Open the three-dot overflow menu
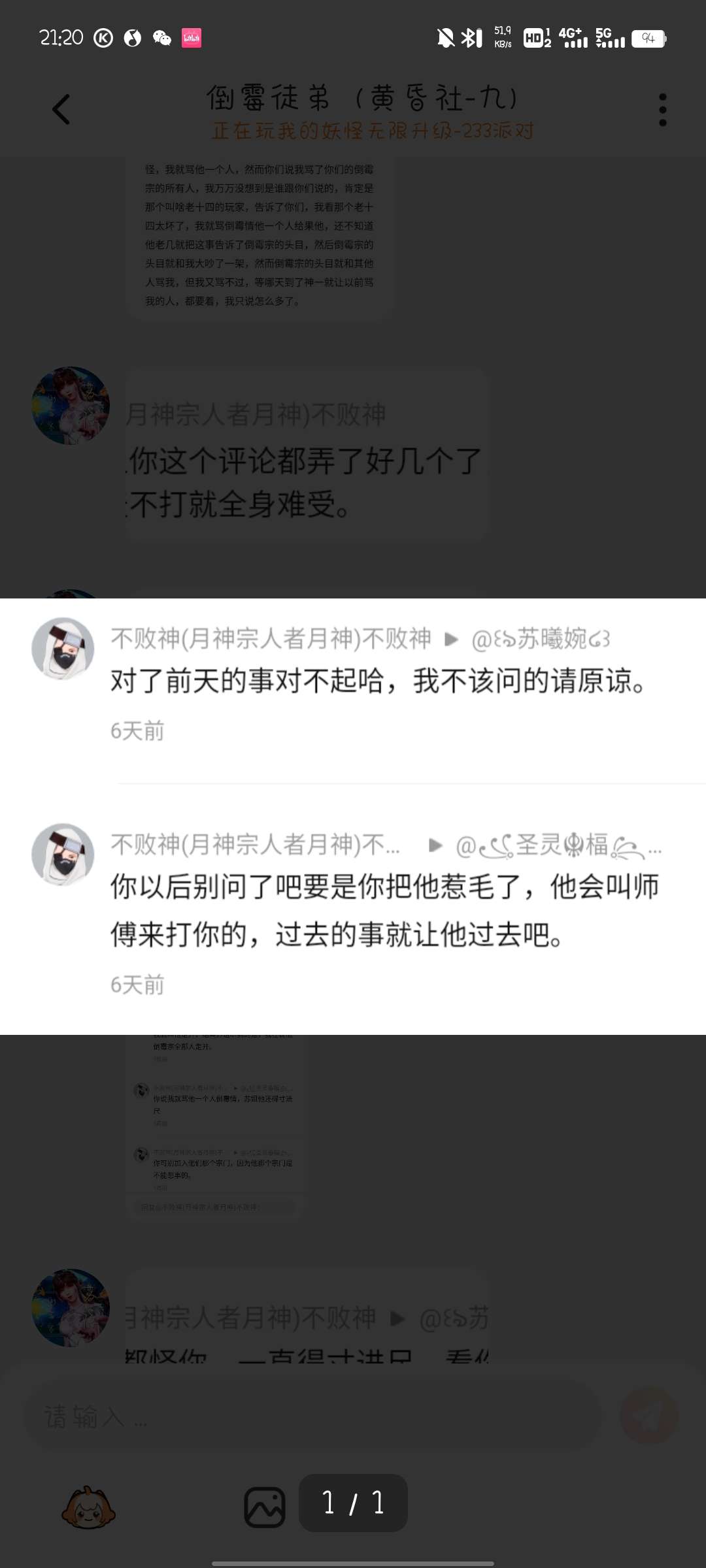The width and height of the screenshot is (706, 1568). (x=662, y=110)
